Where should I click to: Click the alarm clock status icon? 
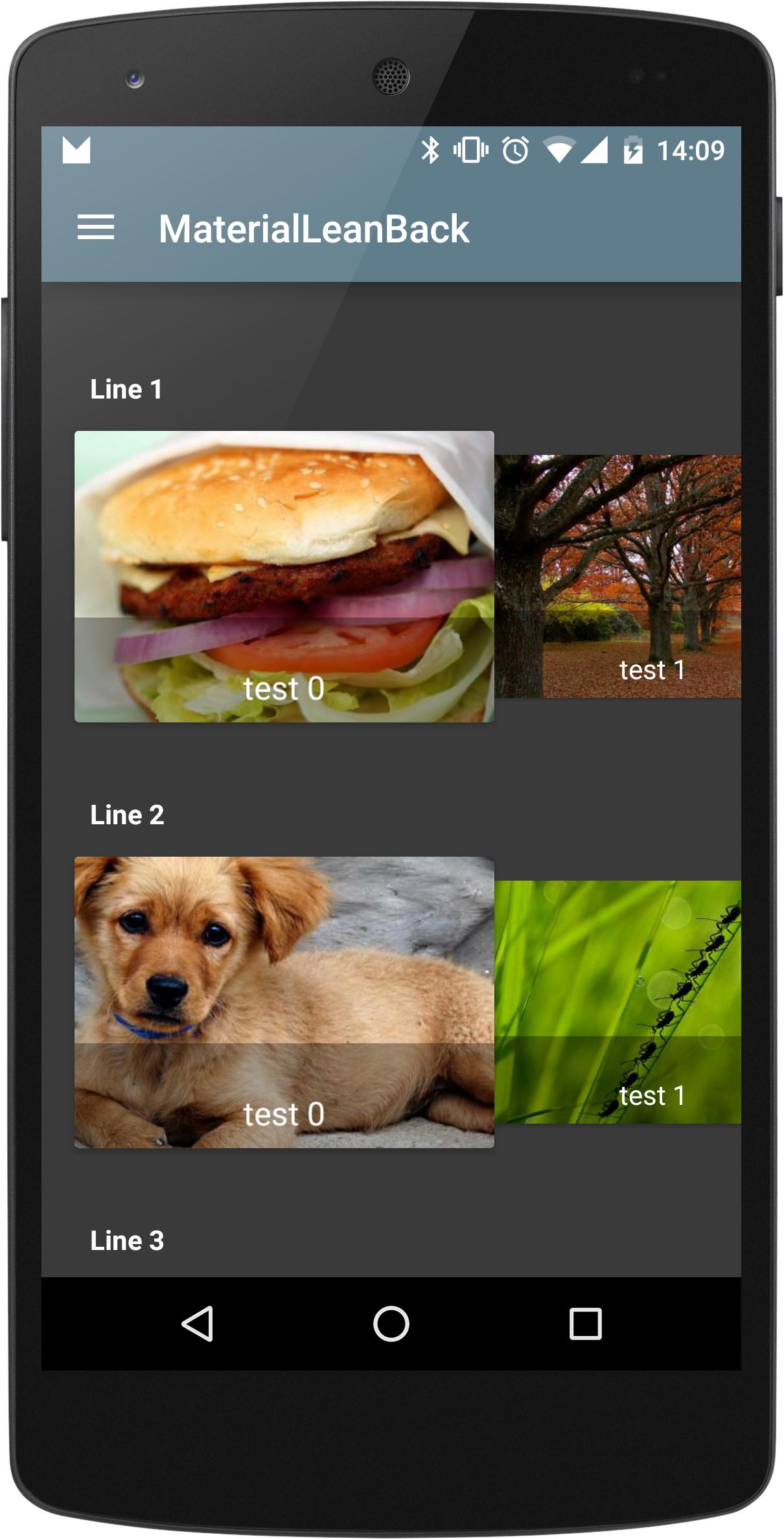[x=516, y=149]
